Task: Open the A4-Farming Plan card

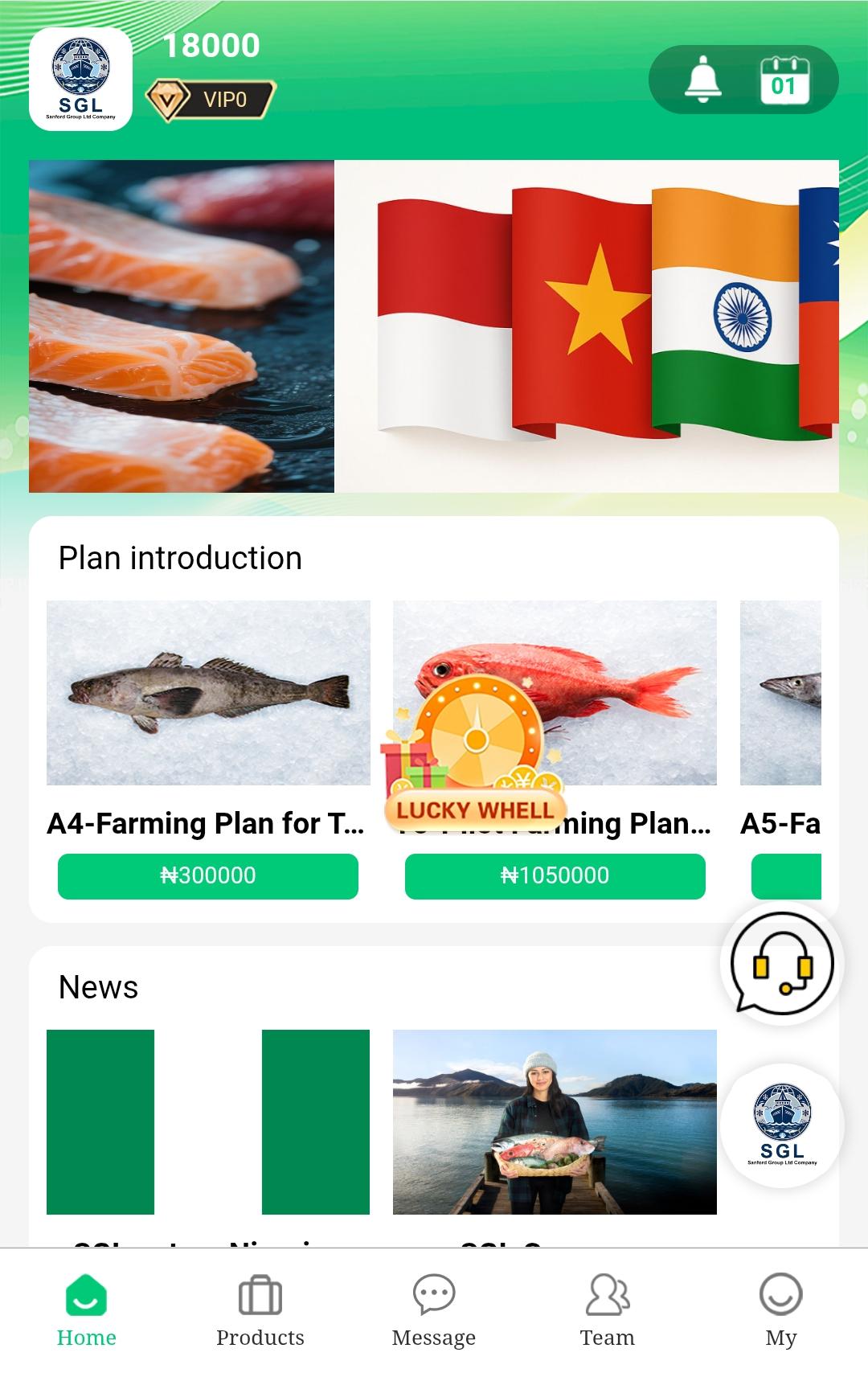Action: (208, 693)
